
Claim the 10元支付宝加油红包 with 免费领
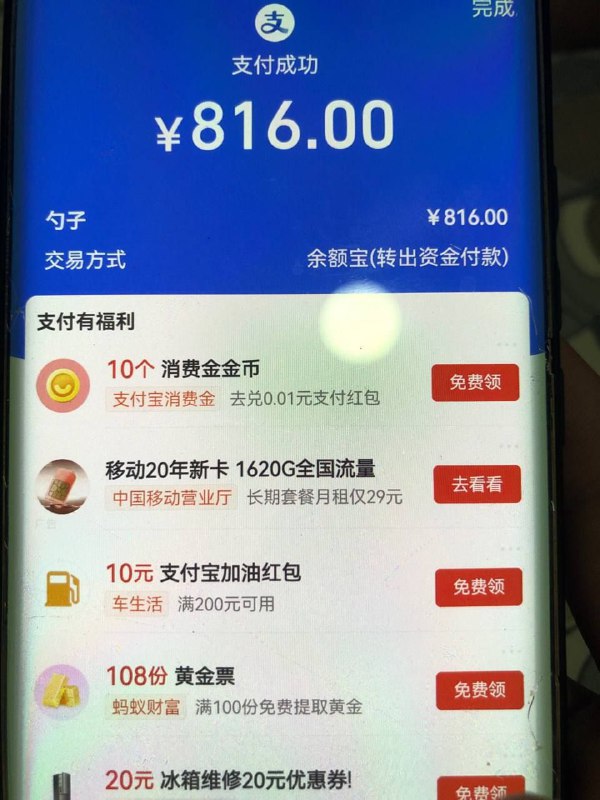coord(478,587)
